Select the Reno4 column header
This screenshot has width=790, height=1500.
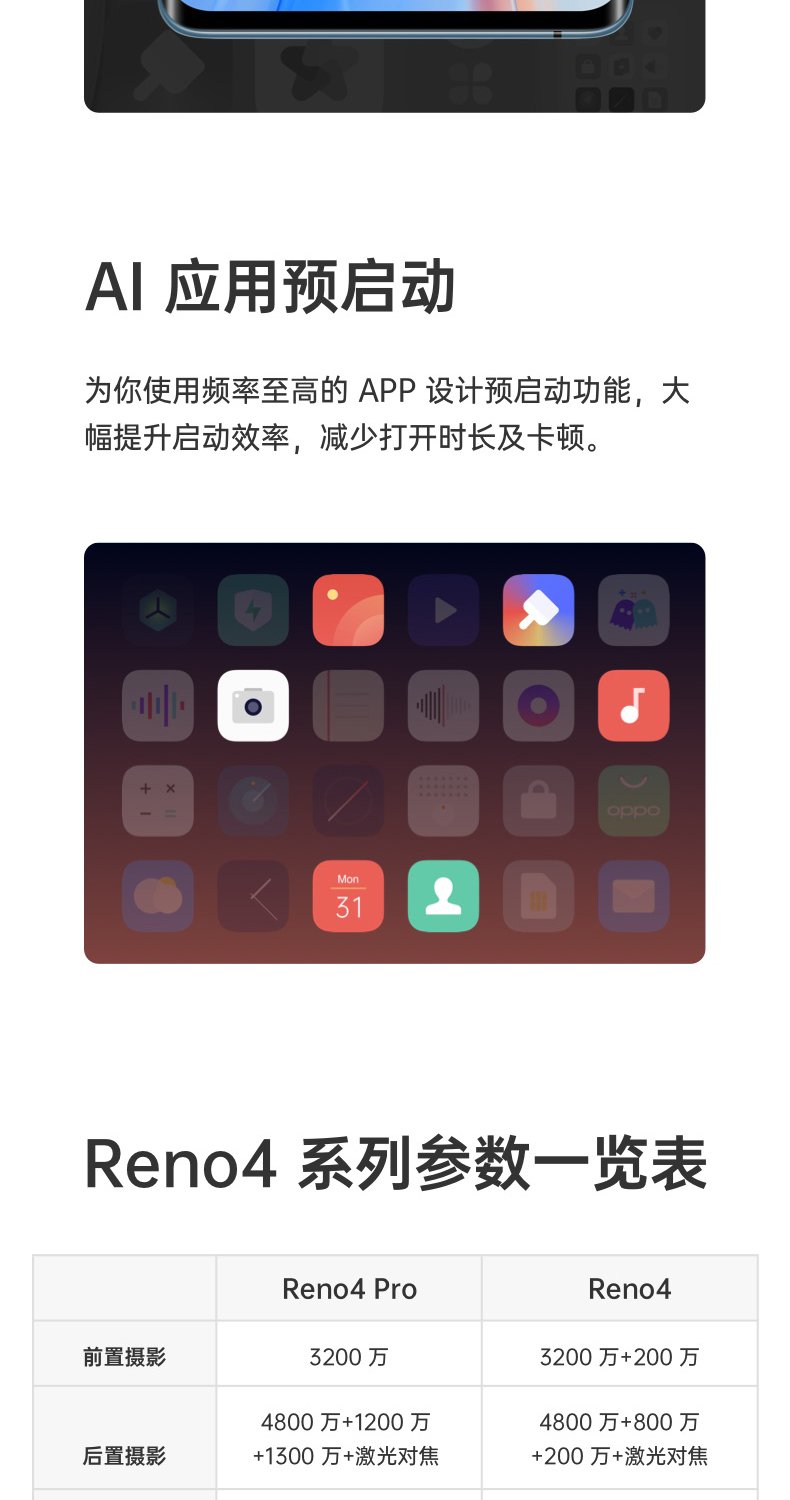[x=631, y=1288]
